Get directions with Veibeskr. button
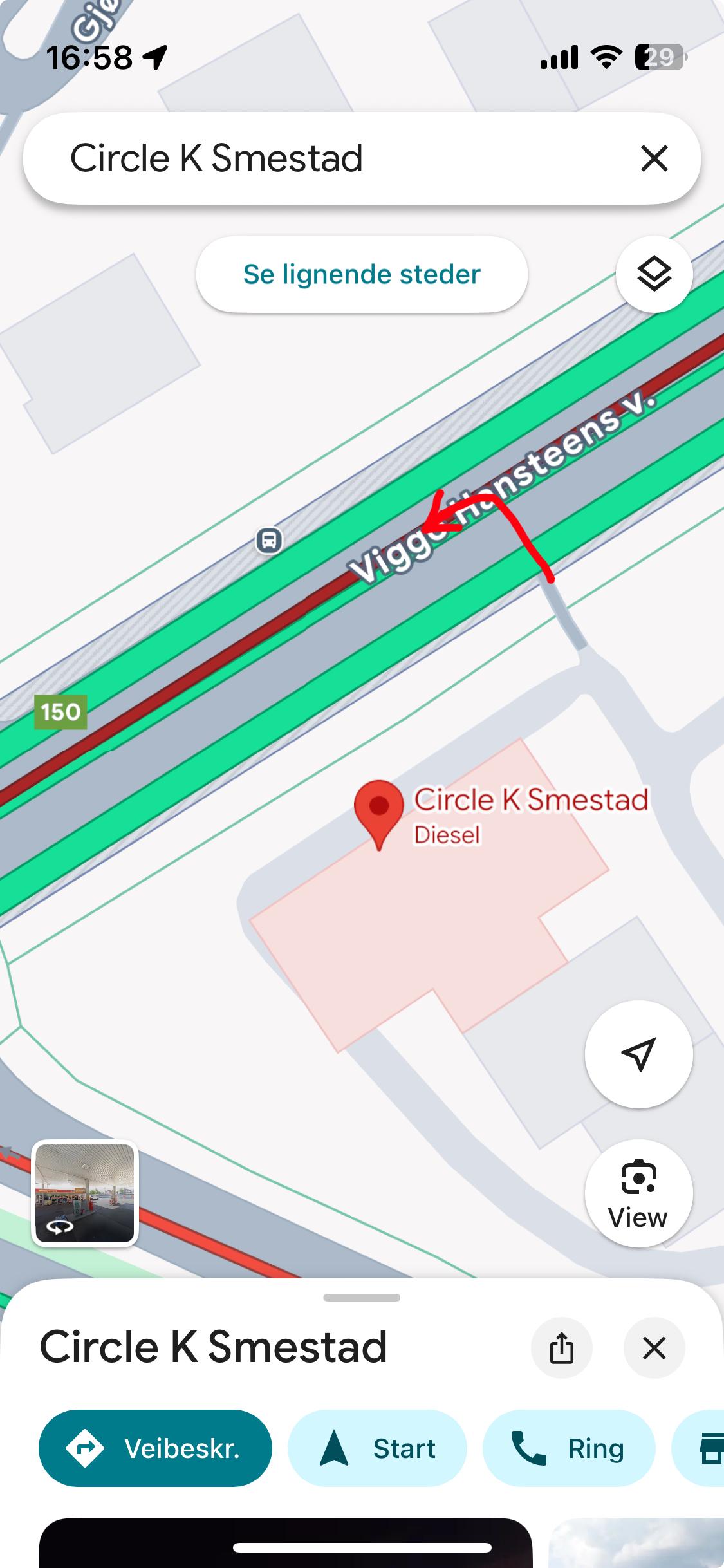Viewport: 724px width, 1568px height. pos(155,1448)
